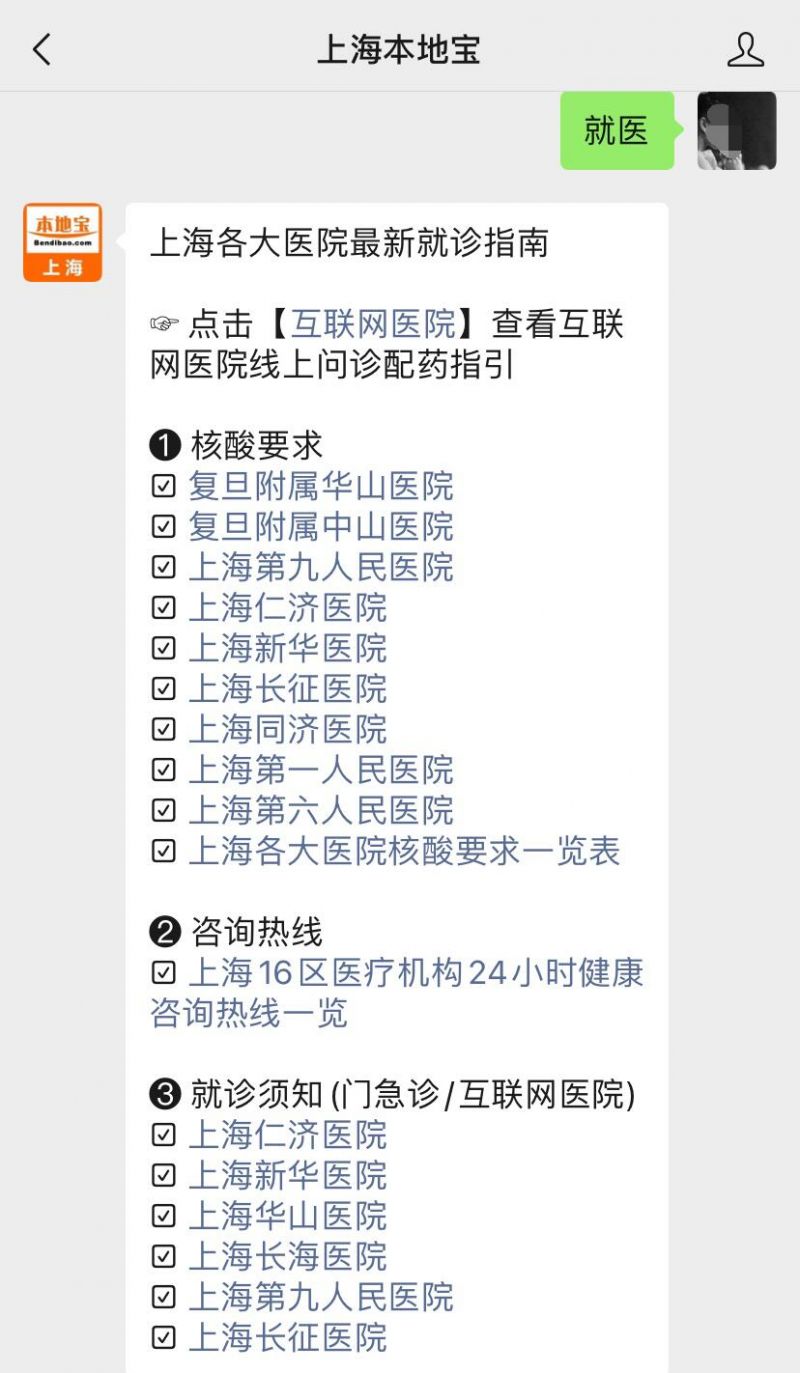Open 上海仁济医院 under 核酸要求
This screenshot has width=800, height=1373.
(288, 607)
